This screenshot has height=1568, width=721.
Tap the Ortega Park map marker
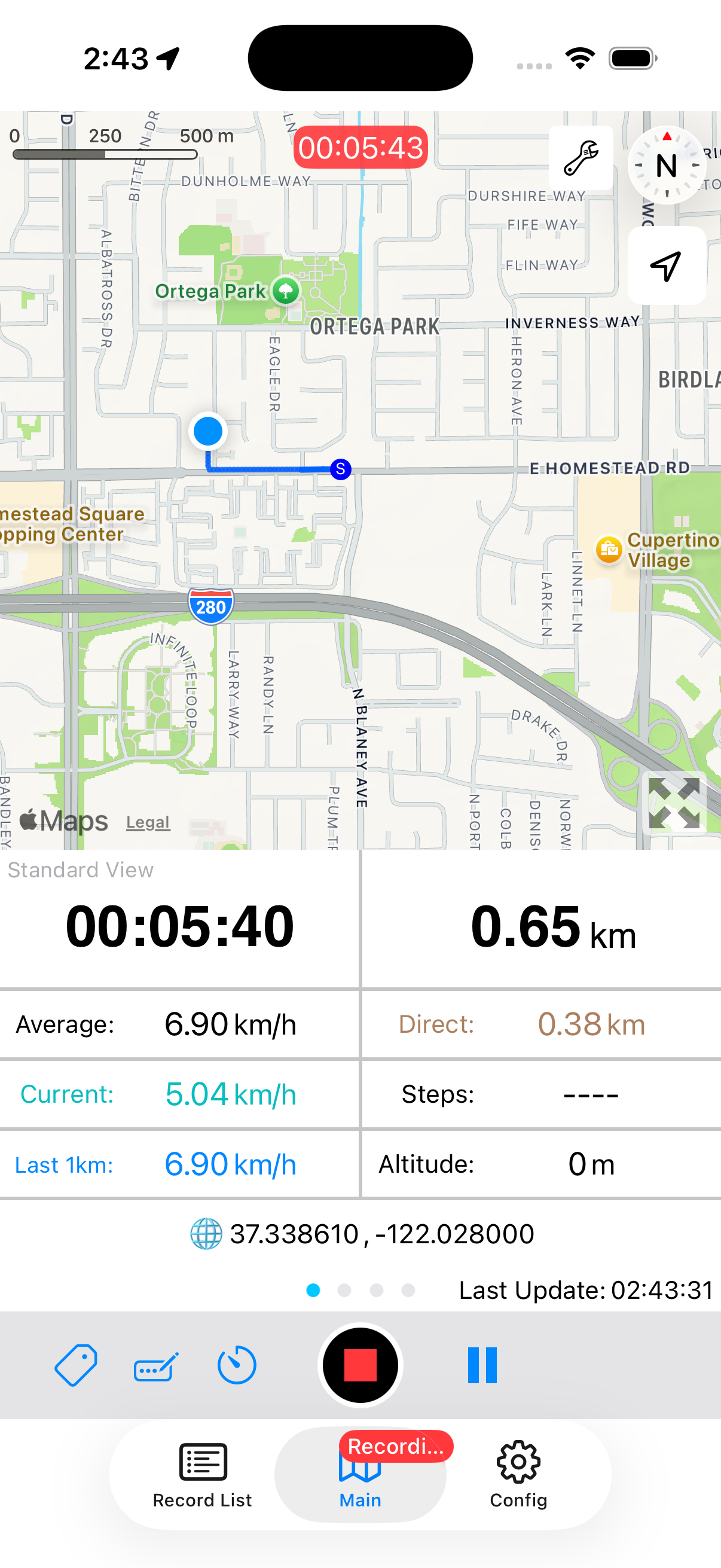click(285, 291)
